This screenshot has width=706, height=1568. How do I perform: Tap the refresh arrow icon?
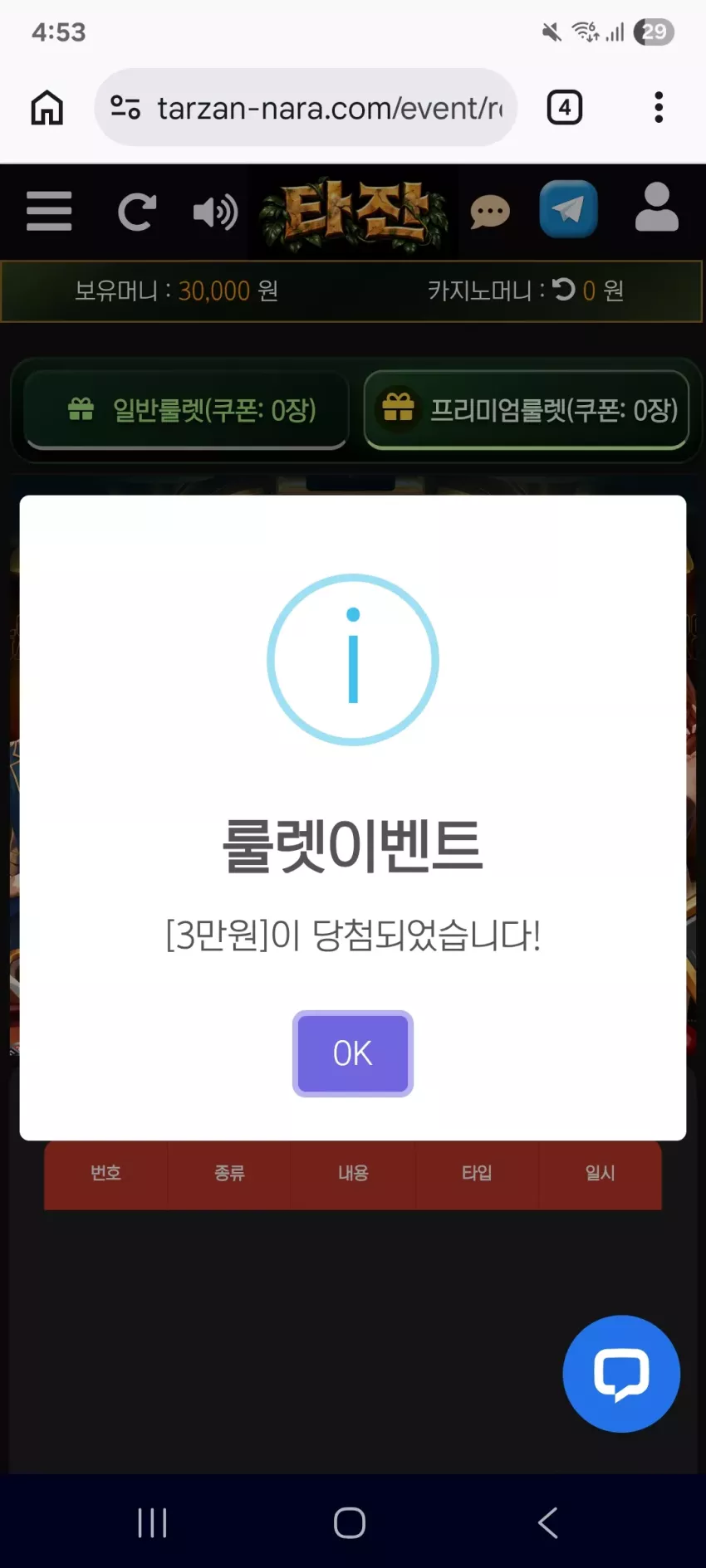(x=137, y=212)
